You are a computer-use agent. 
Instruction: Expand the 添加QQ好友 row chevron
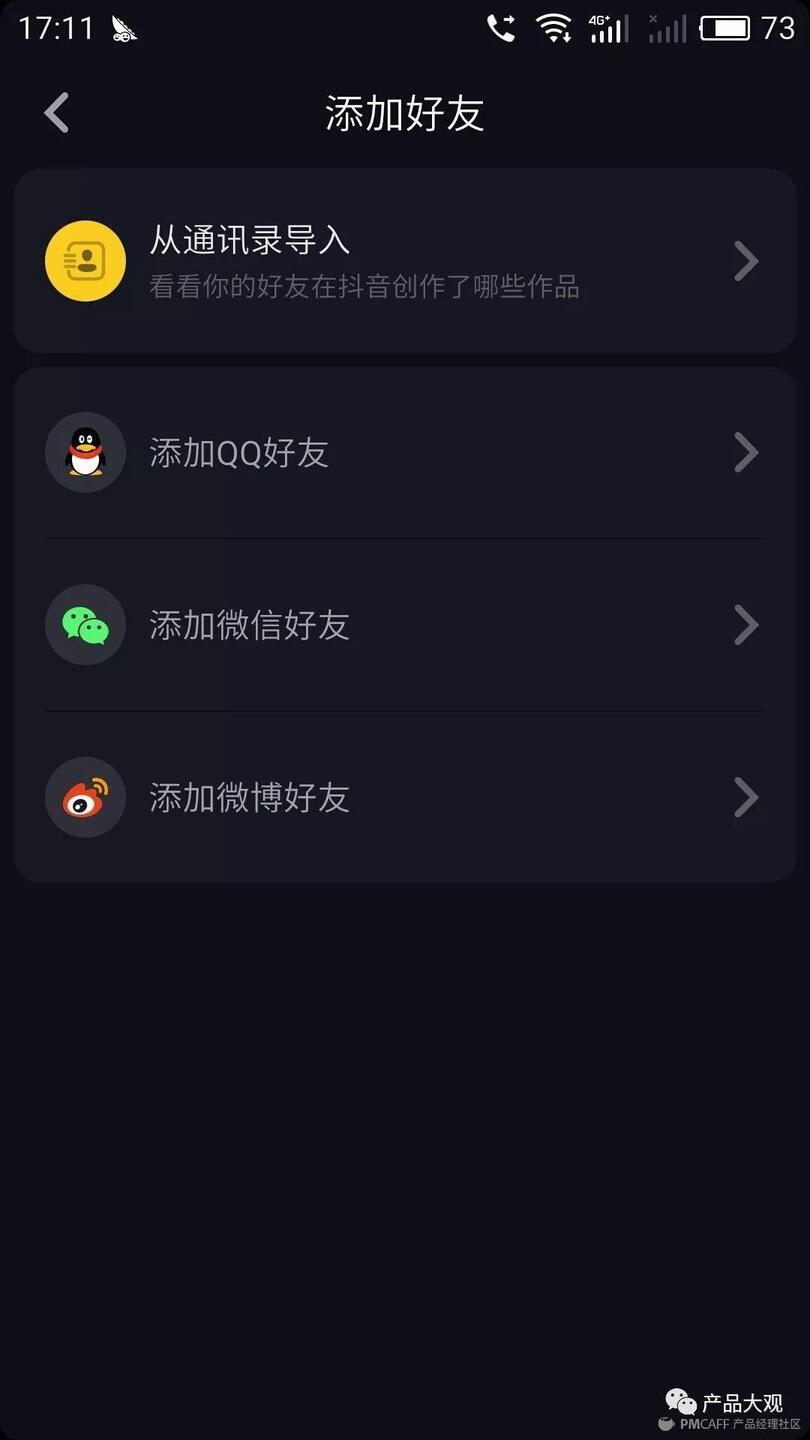click(x=746, y=453)
